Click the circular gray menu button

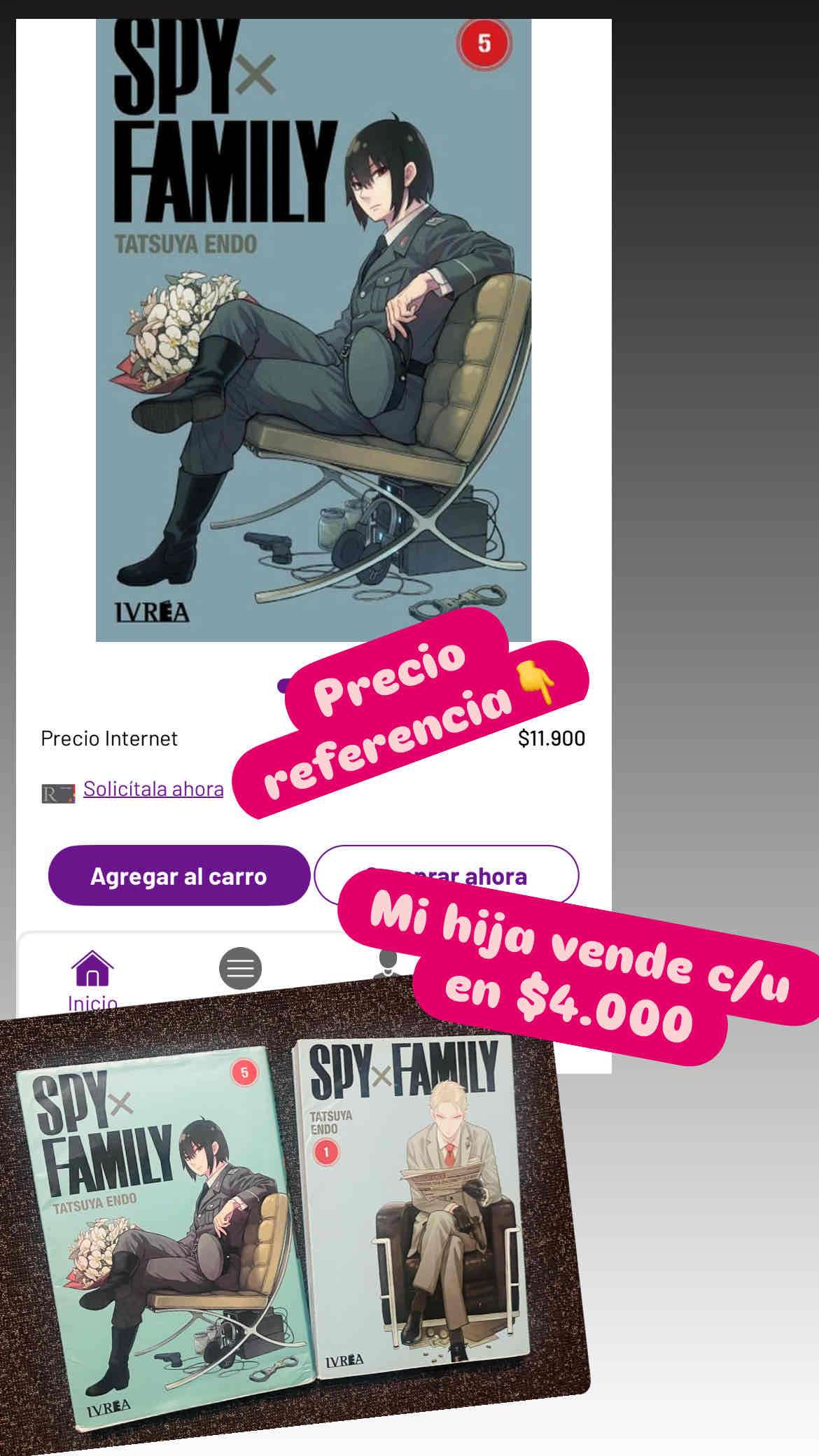241,968
